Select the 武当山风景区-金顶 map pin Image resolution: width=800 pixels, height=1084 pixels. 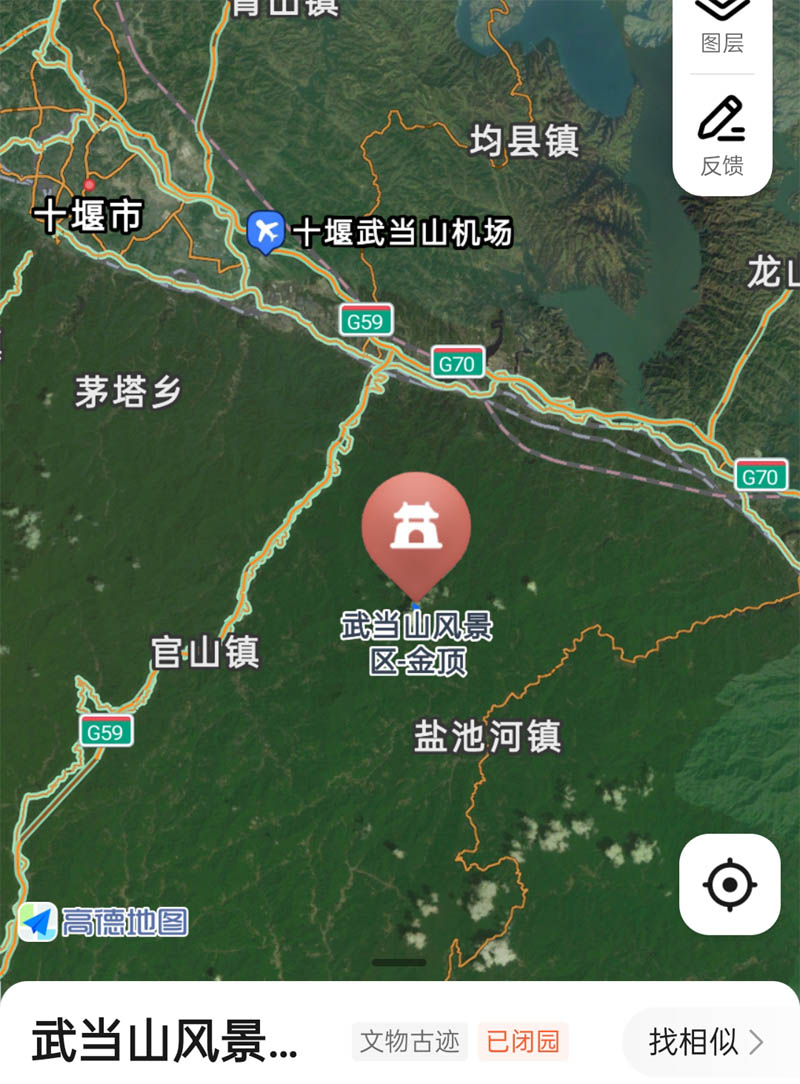[416, 530]
